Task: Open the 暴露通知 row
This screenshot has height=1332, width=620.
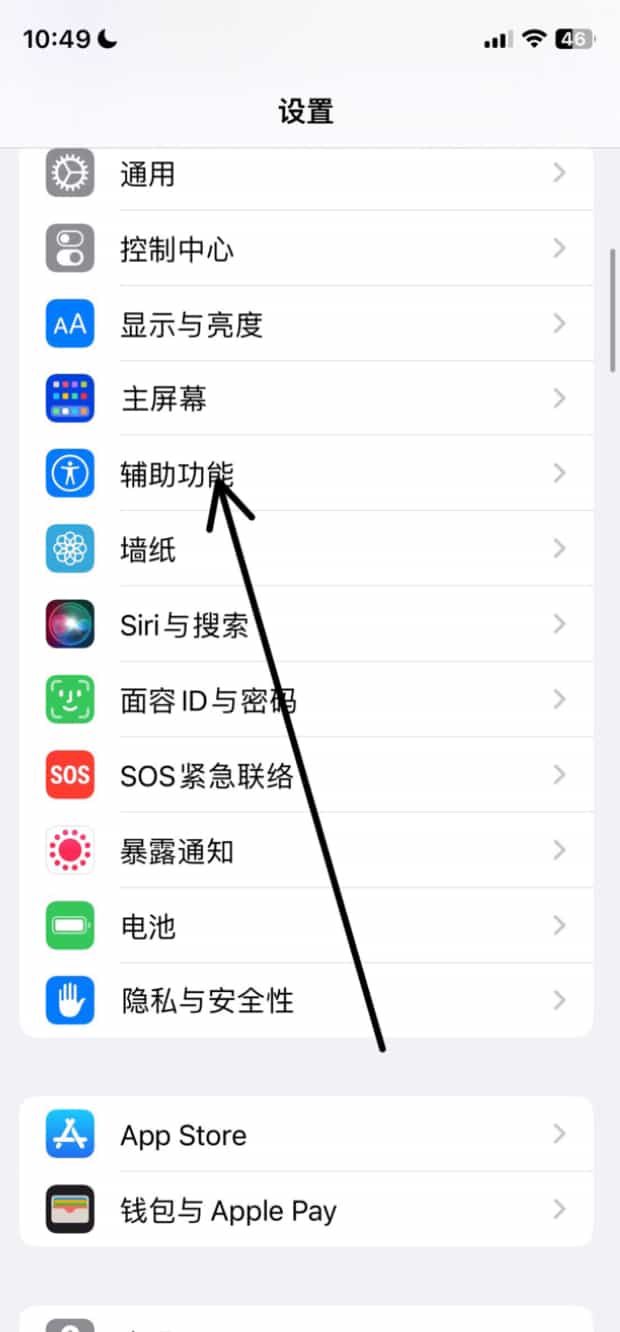Action: tap(305, 851)
